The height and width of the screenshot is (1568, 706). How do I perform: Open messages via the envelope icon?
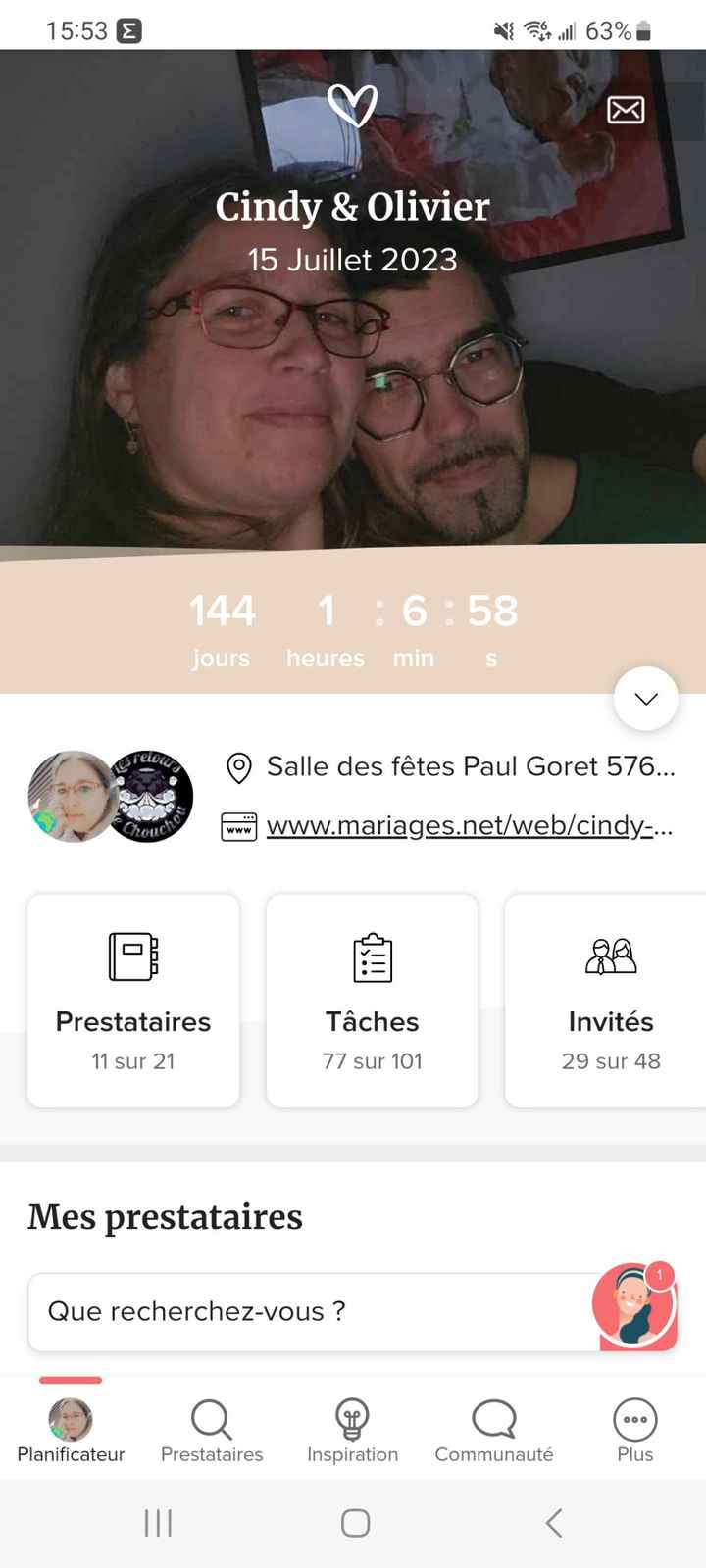pos(626,111)
